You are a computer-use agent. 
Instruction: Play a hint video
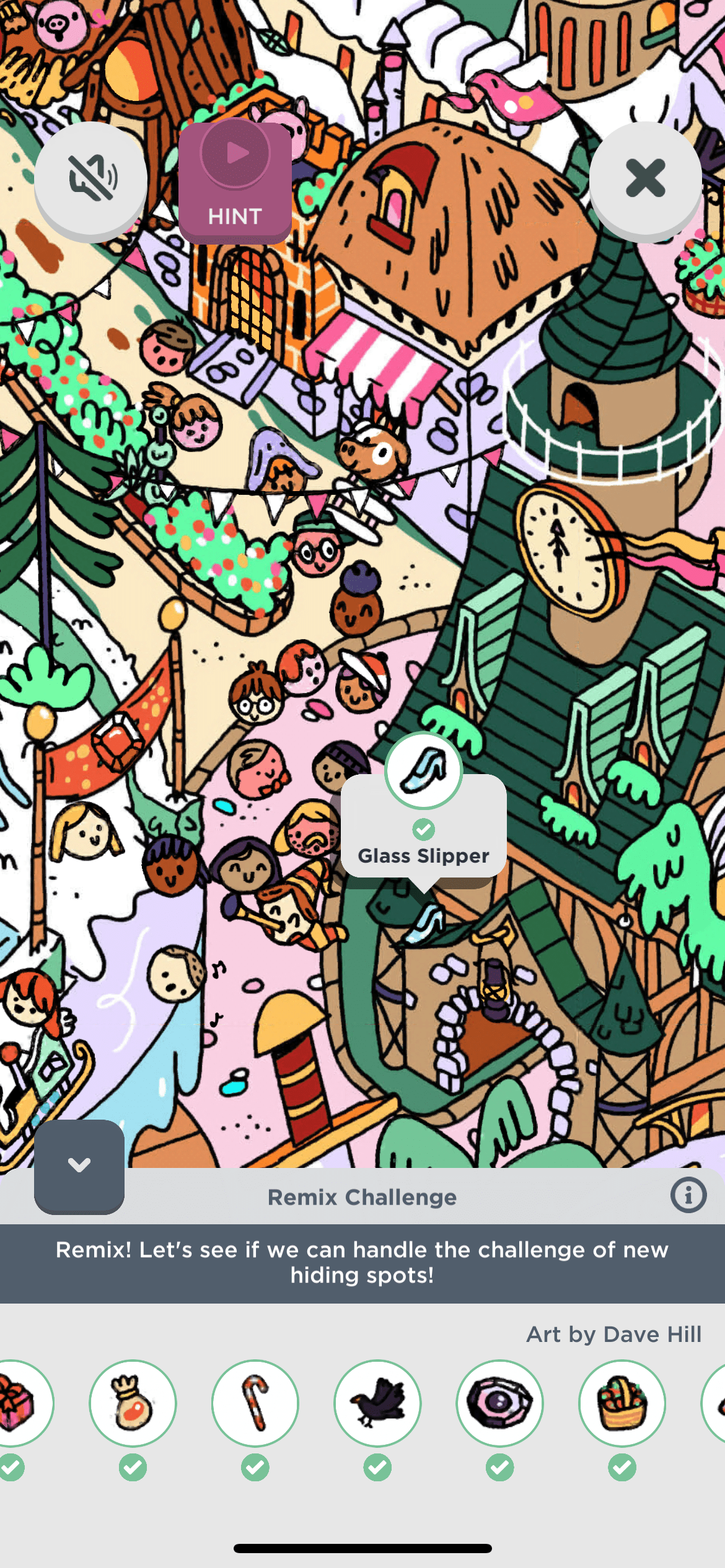(235, 181)
